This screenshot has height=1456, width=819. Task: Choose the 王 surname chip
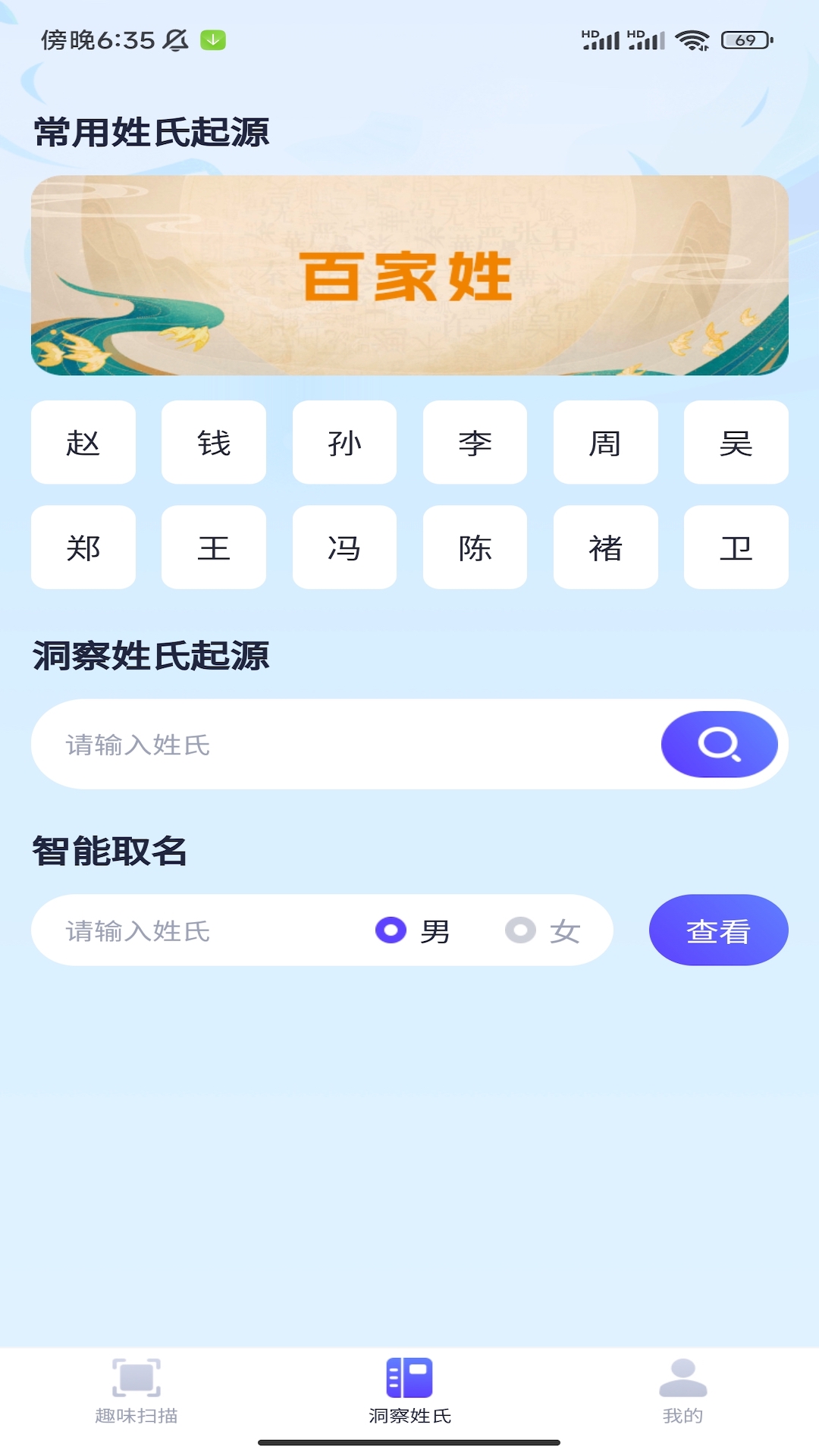click(x=214, y=548)
